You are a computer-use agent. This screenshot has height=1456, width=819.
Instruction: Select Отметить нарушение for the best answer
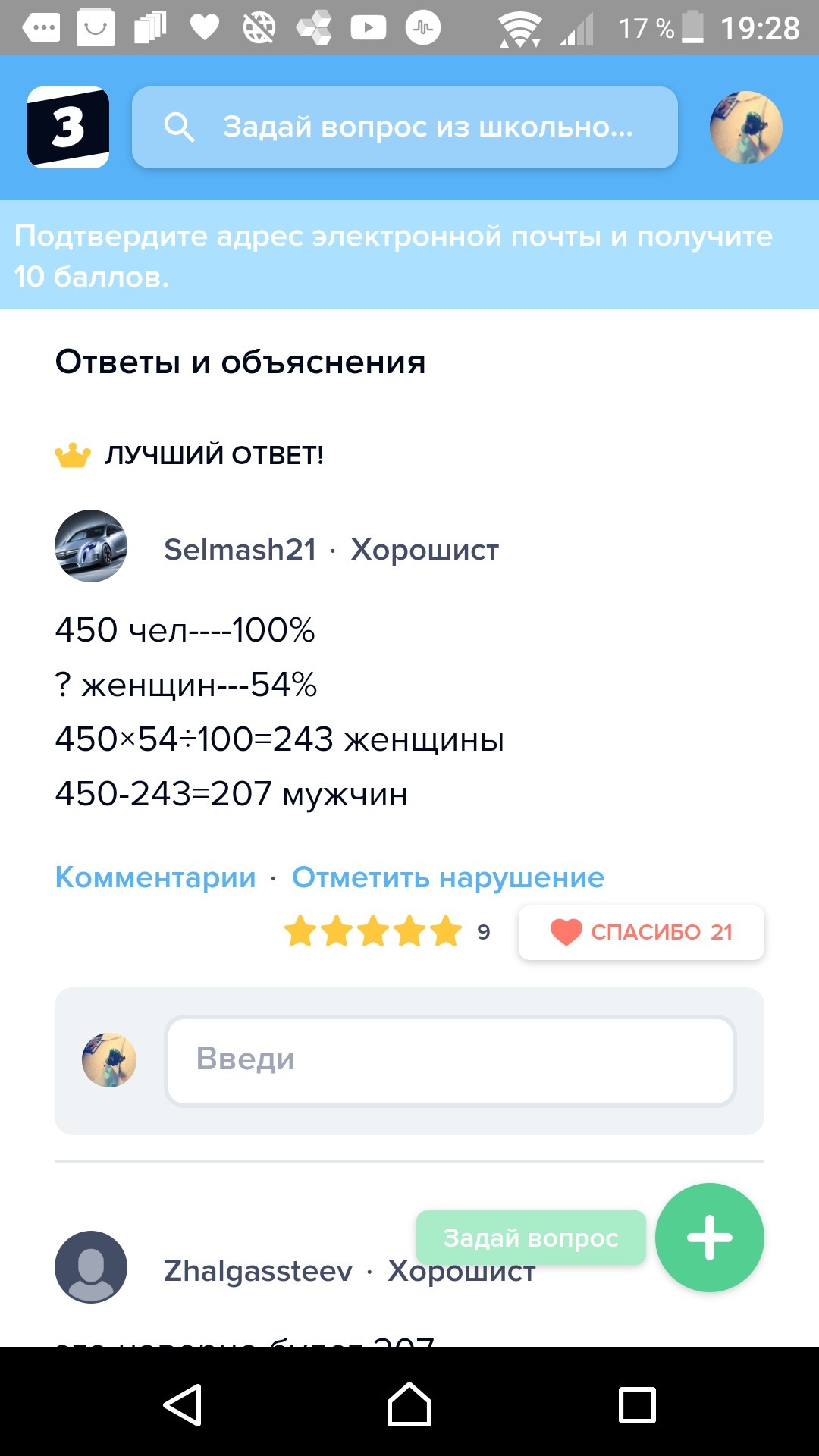448,877
